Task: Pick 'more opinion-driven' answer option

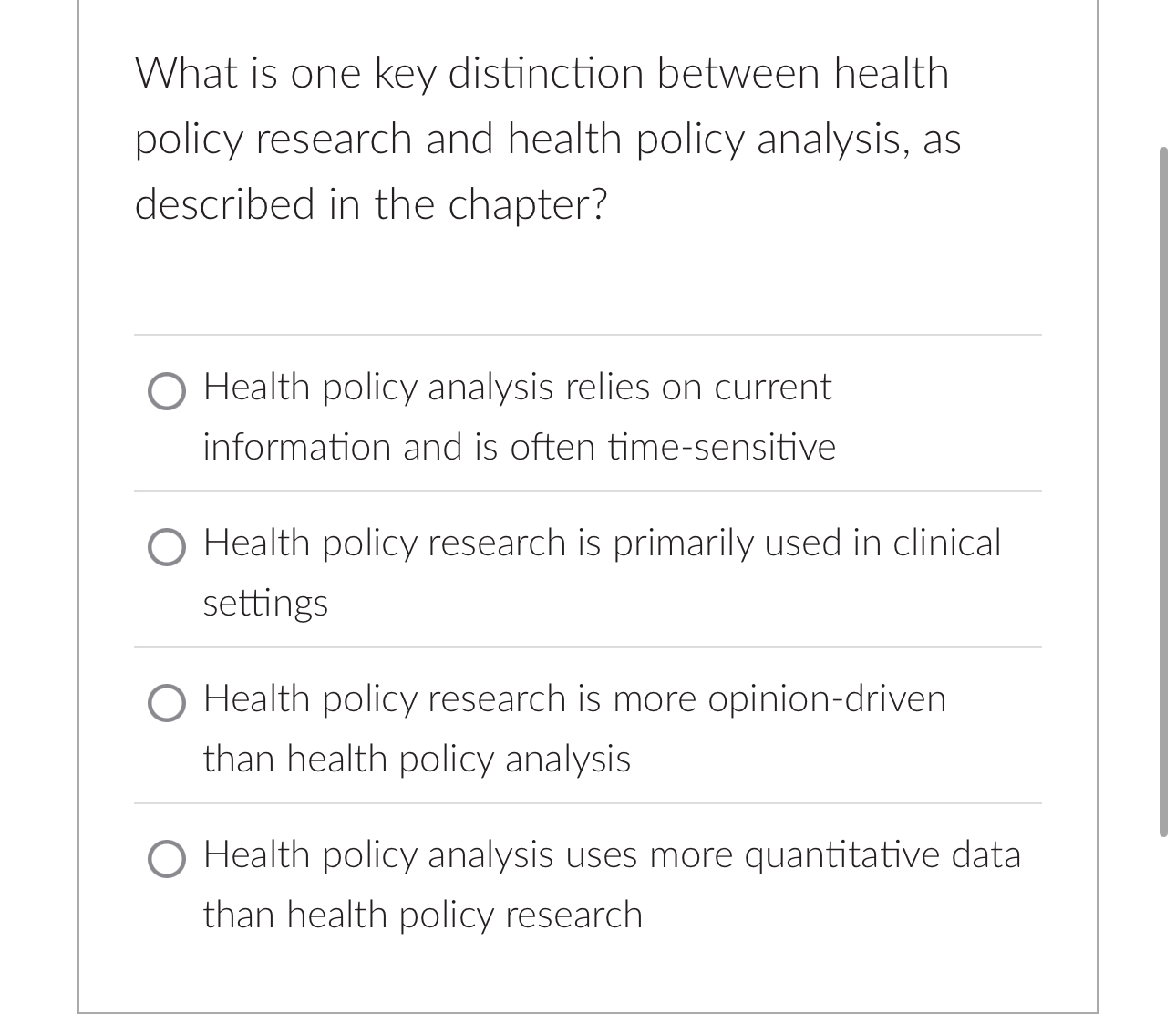Action: click(167, 704)
